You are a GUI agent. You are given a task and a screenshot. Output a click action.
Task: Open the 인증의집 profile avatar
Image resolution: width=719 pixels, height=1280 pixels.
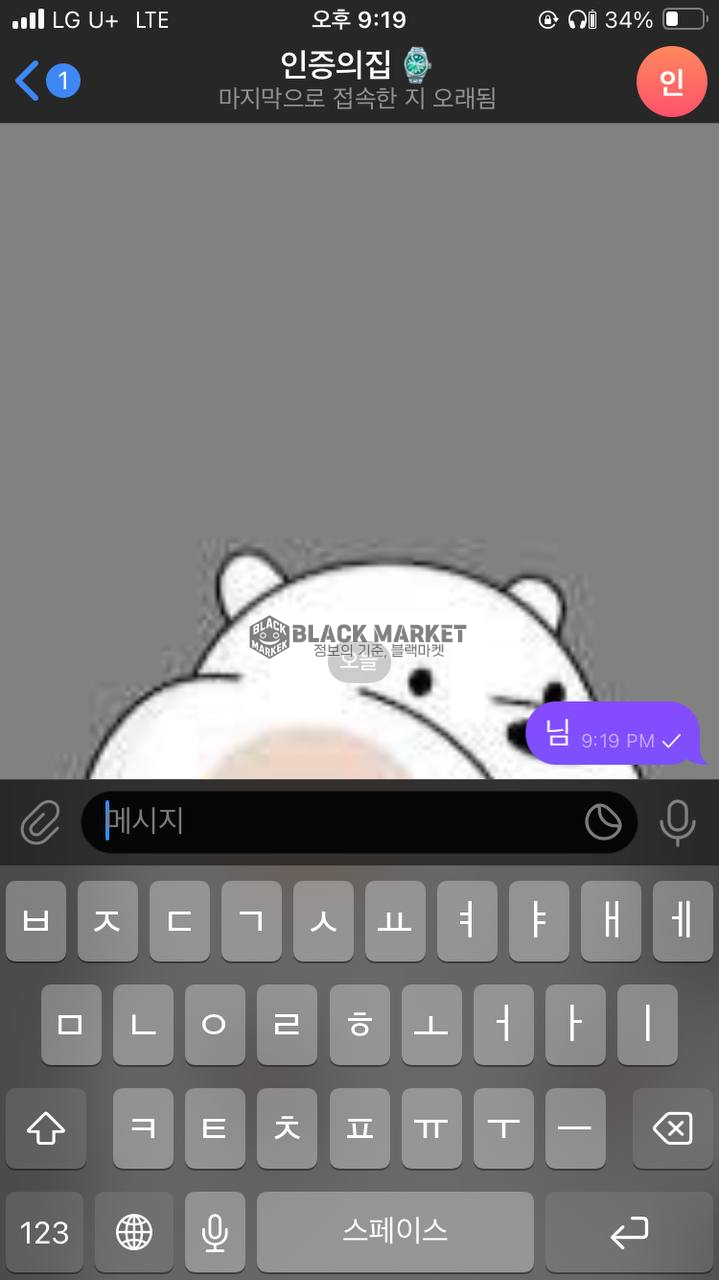[x=671, y=82]
